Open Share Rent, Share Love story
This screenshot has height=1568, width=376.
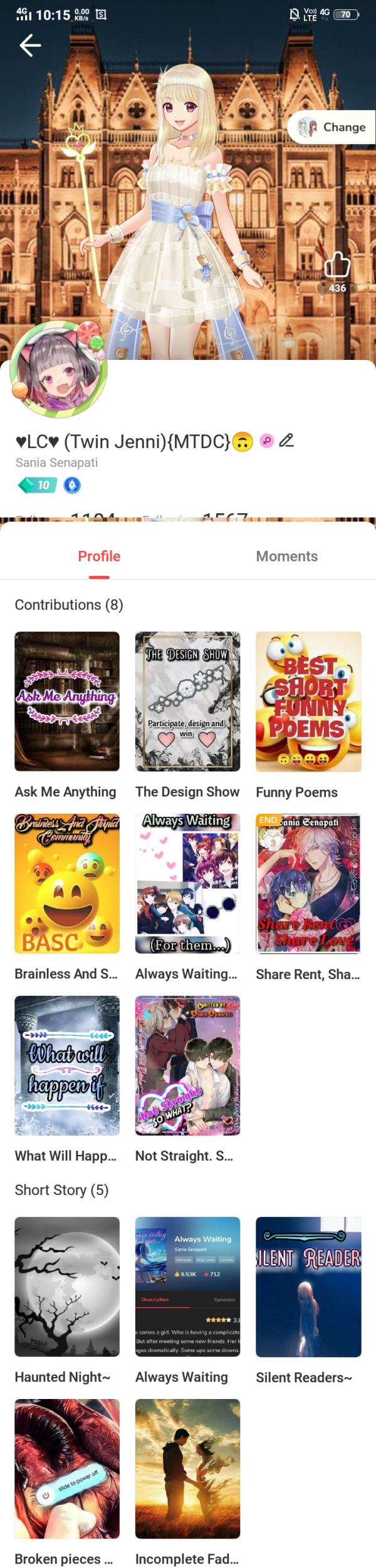pos(308,883)
